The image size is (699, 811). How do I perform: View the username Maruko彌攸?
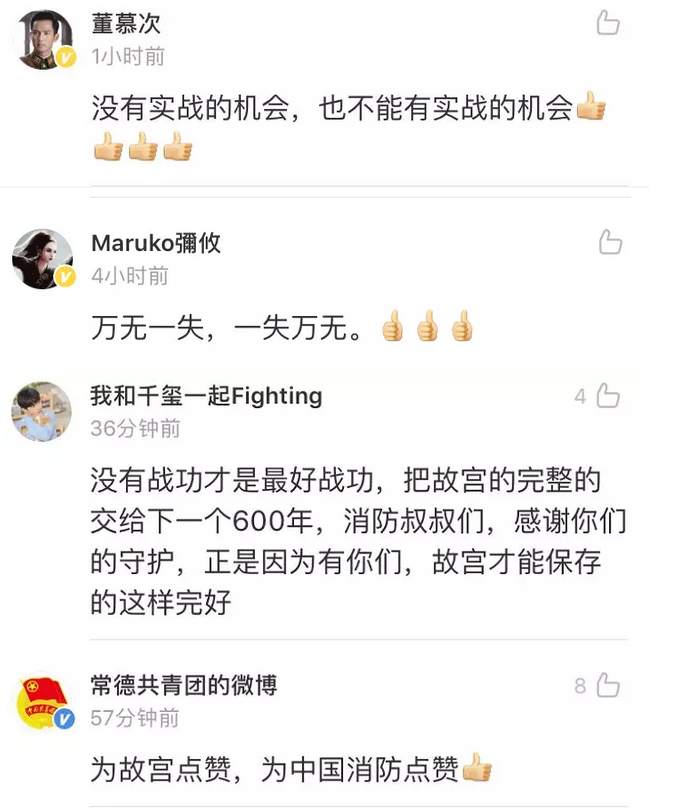coord(156,243)
